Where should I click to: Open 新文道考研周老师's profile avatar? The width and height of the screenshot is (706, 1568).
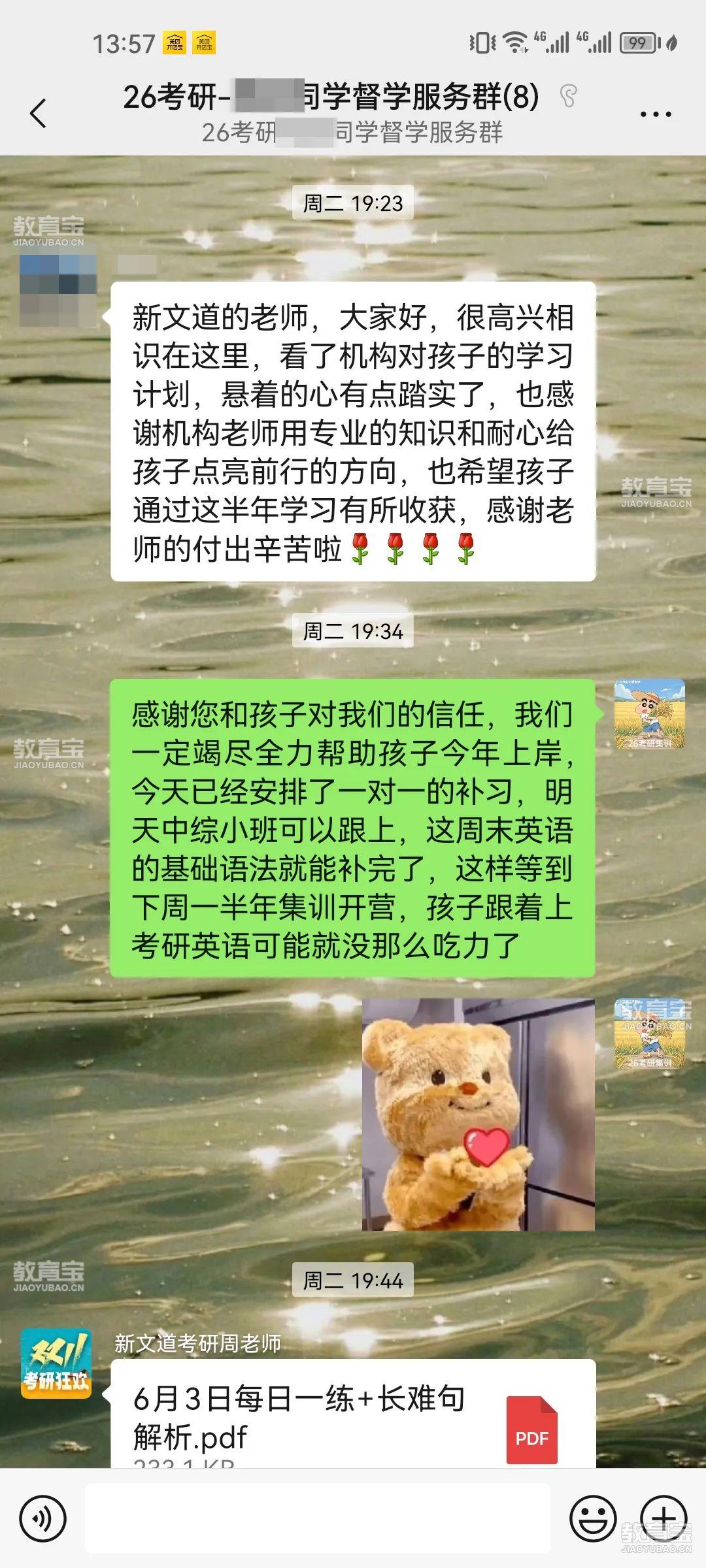[x=56, y=1364]
